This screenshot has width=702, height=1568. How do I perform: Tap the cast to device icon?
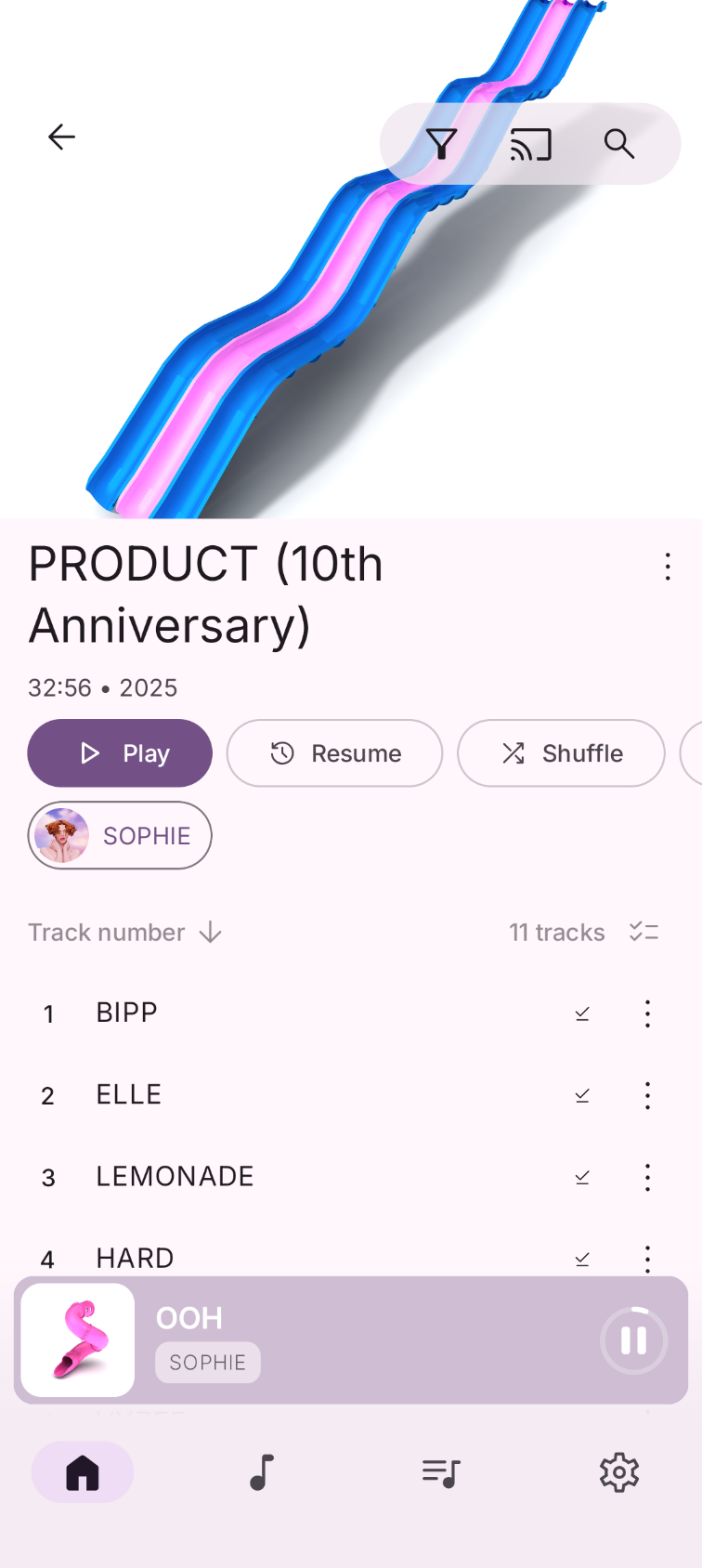(530, 144)
